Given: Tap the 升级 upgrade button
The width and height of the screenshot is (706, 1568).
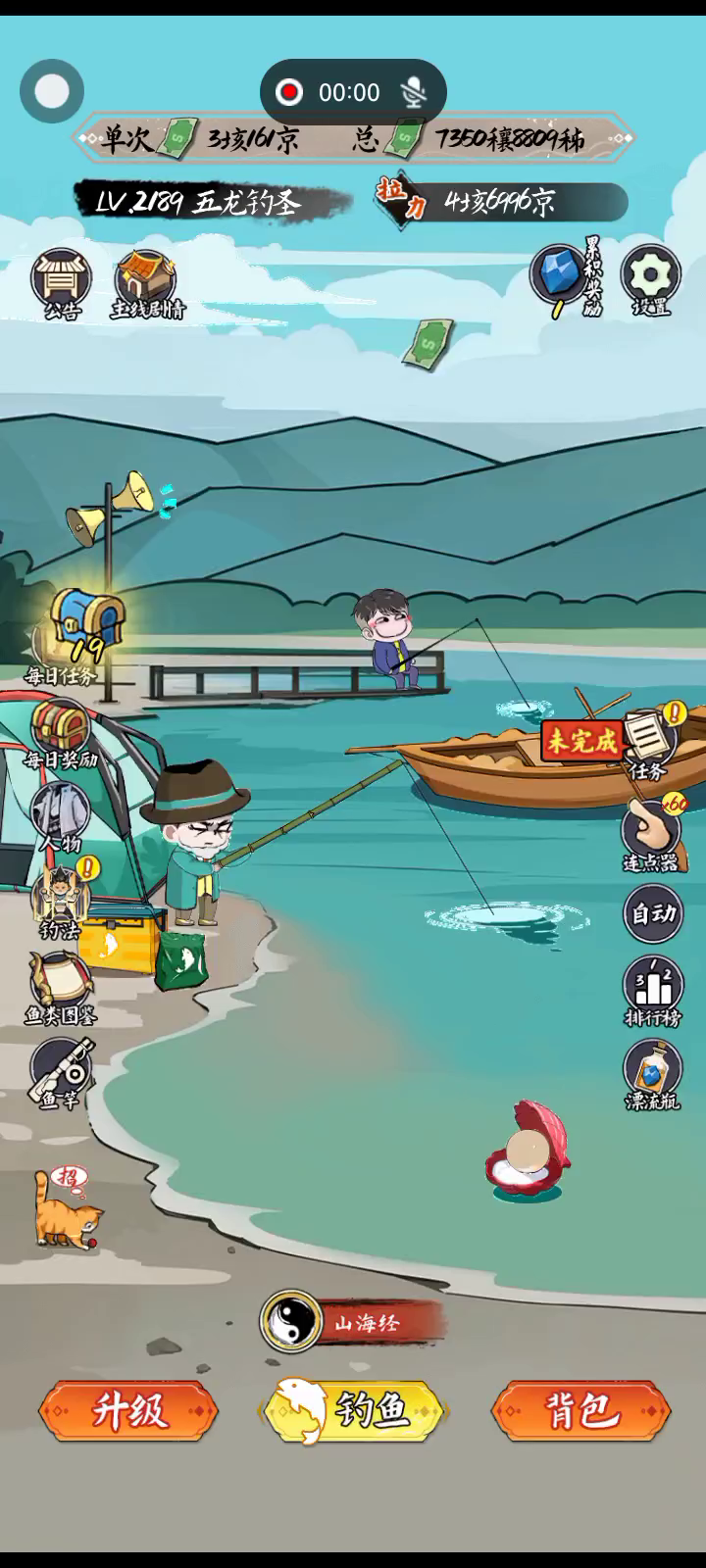Looking at the screenshot, I should pyautogui.click(x=128, y=1411).
